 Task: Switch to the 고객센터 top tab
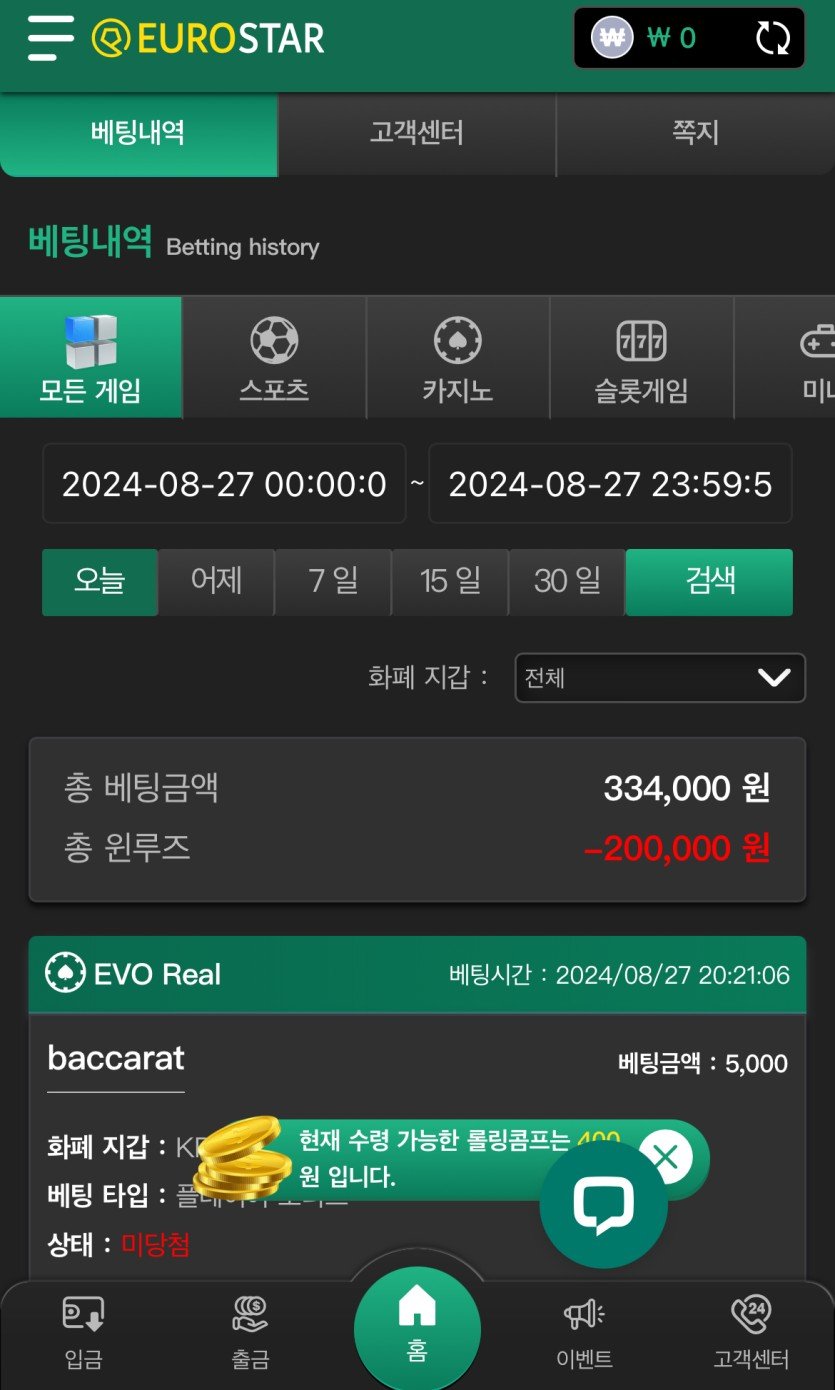pos(416,133)
